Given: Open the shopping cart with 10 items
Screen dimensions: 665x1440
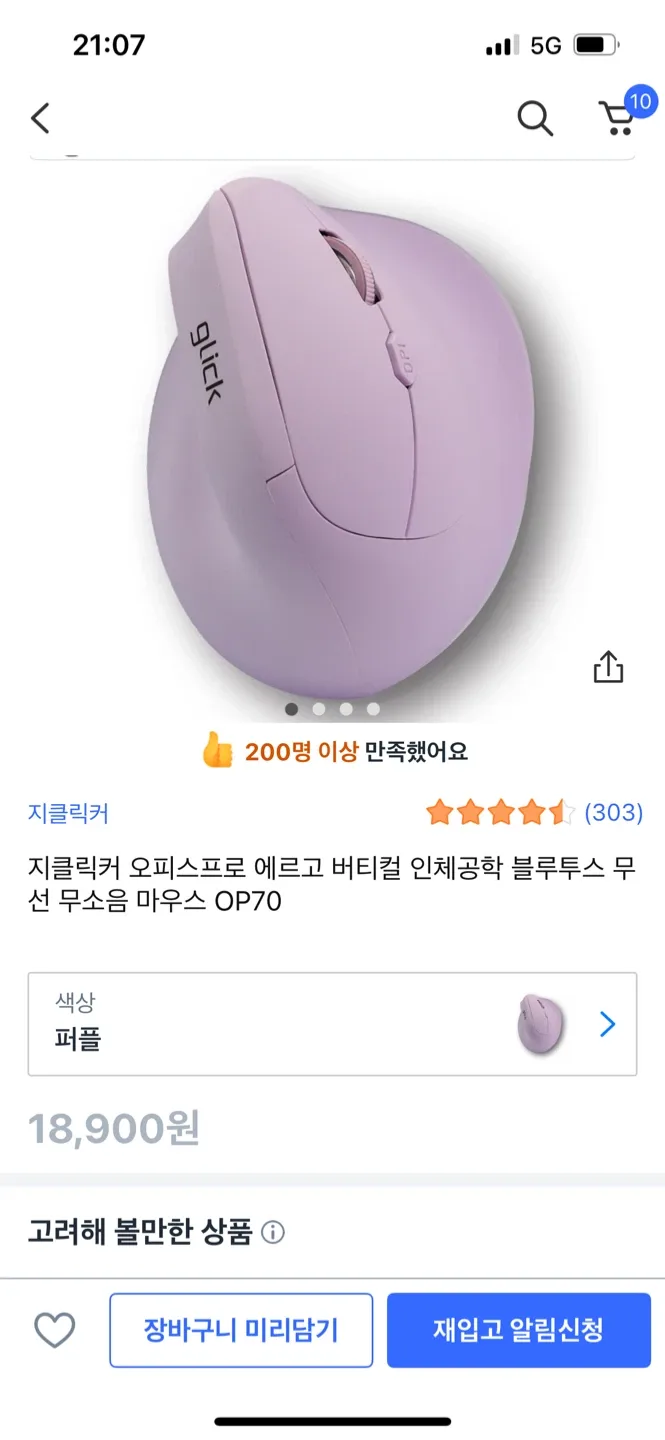Looking at the screenshot, I should point(619,118).
